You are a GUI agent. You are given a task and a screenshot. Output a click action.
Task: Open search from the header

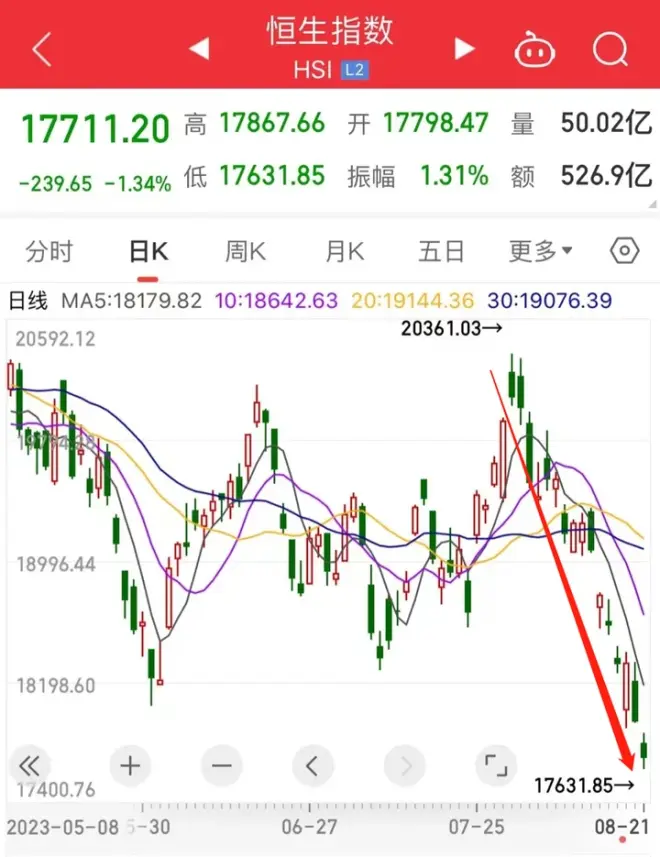(x=607, y=49)
